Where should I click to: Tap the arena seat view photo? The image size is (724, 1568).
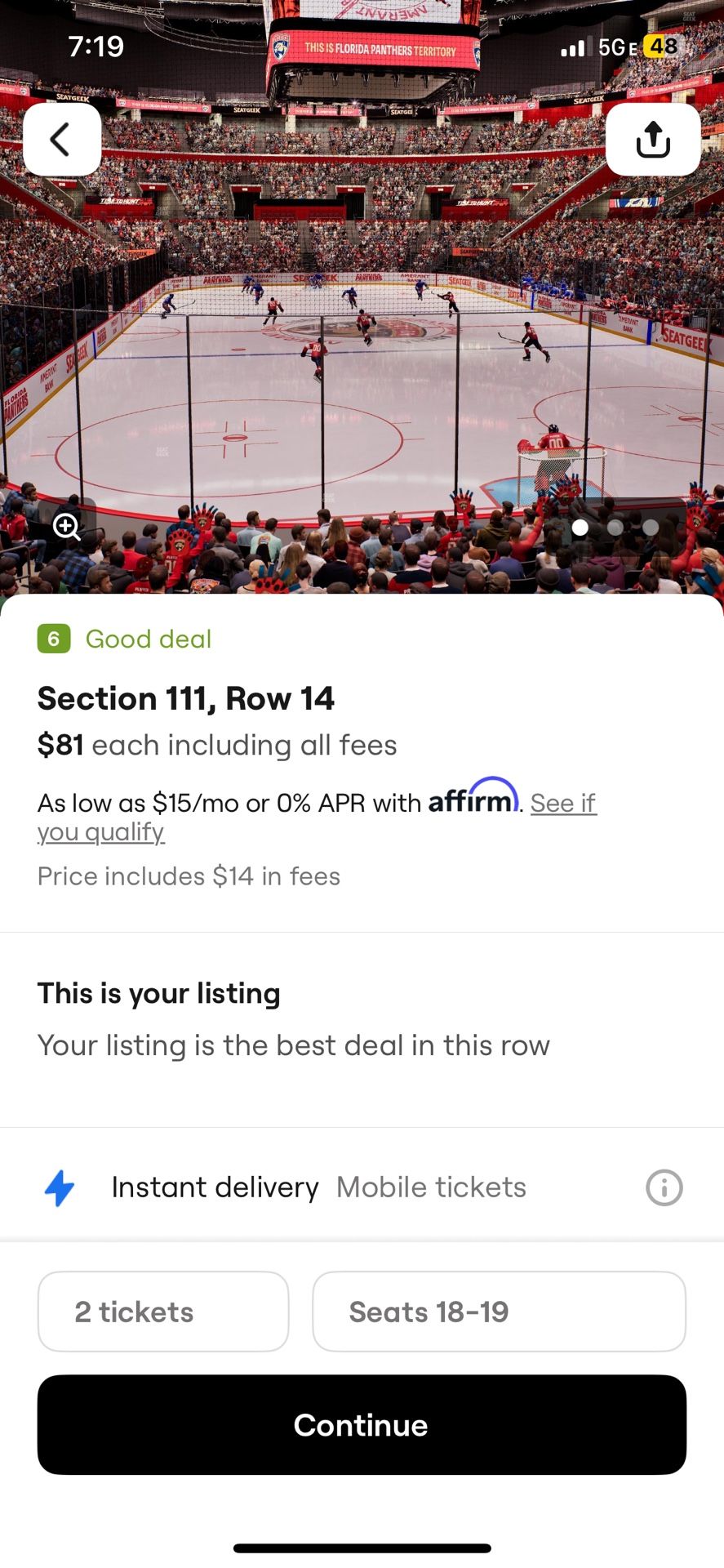point(362,343)
